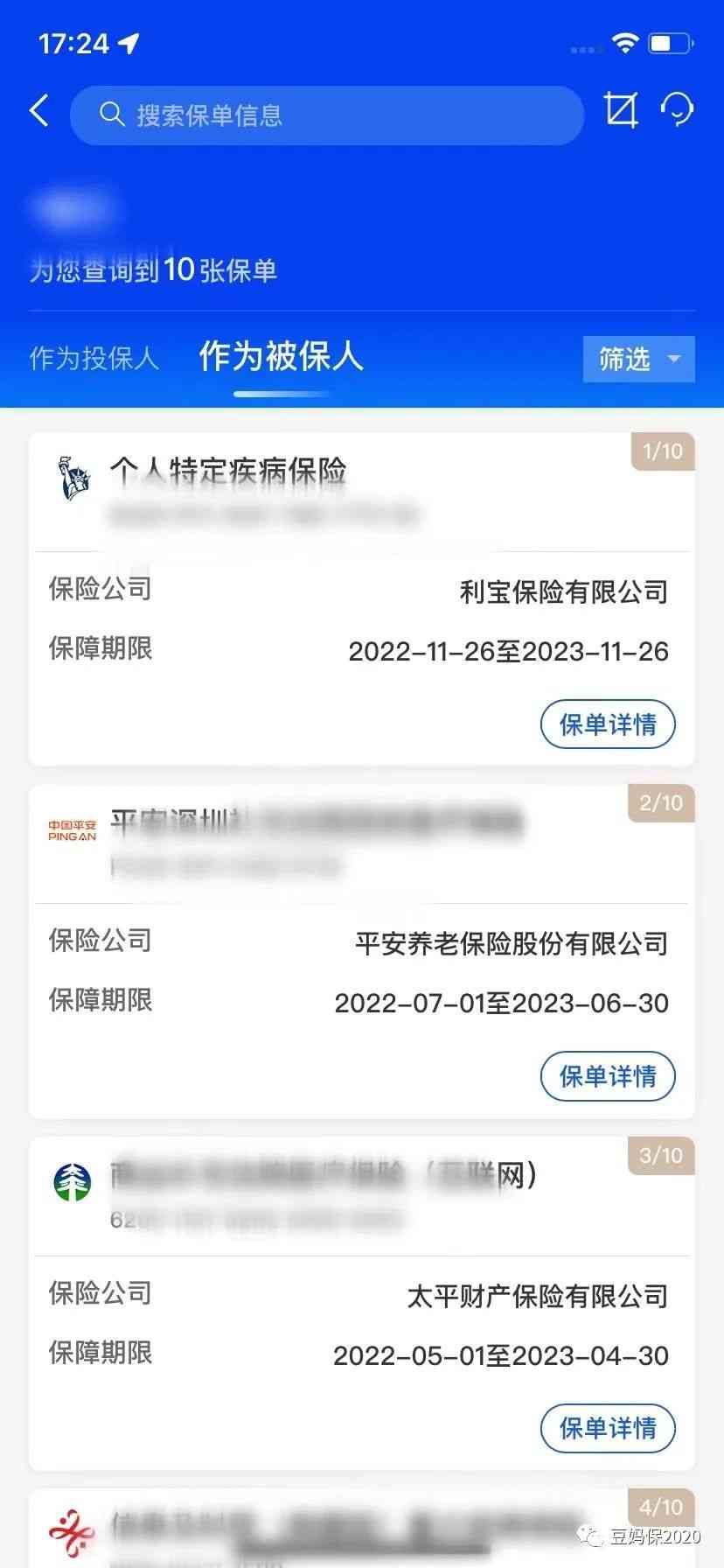Viewport: 724px width, 1568px height.
Task: View 保单详情 for 利宝保险有限公司 policy
Action: tap(608, 724)
